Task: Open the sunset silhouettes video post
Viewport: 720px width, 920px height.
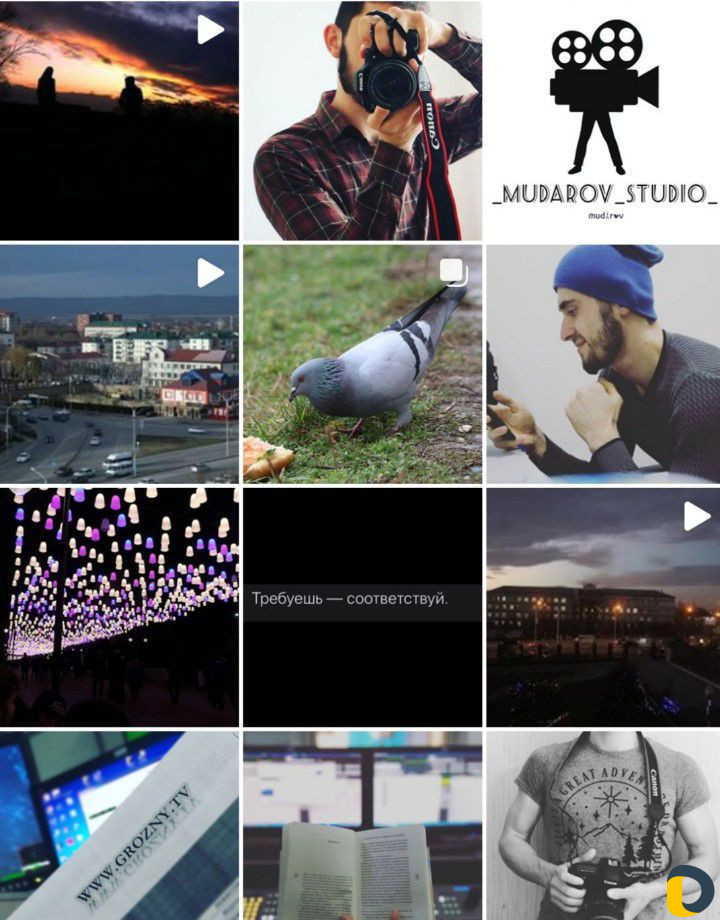Action: (119, 120)
